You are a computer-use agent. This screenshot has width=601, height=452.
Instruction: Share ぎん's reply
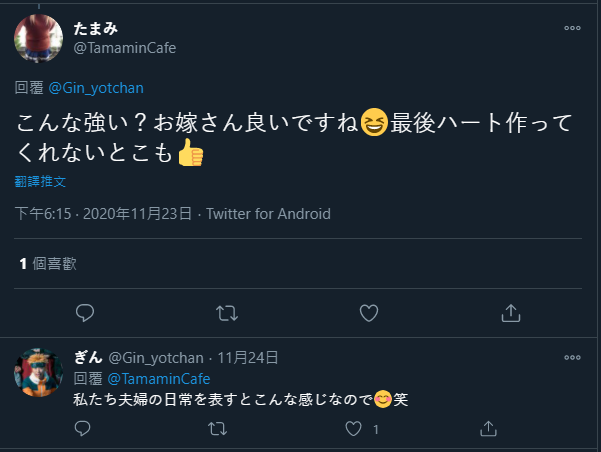(488, 429)
